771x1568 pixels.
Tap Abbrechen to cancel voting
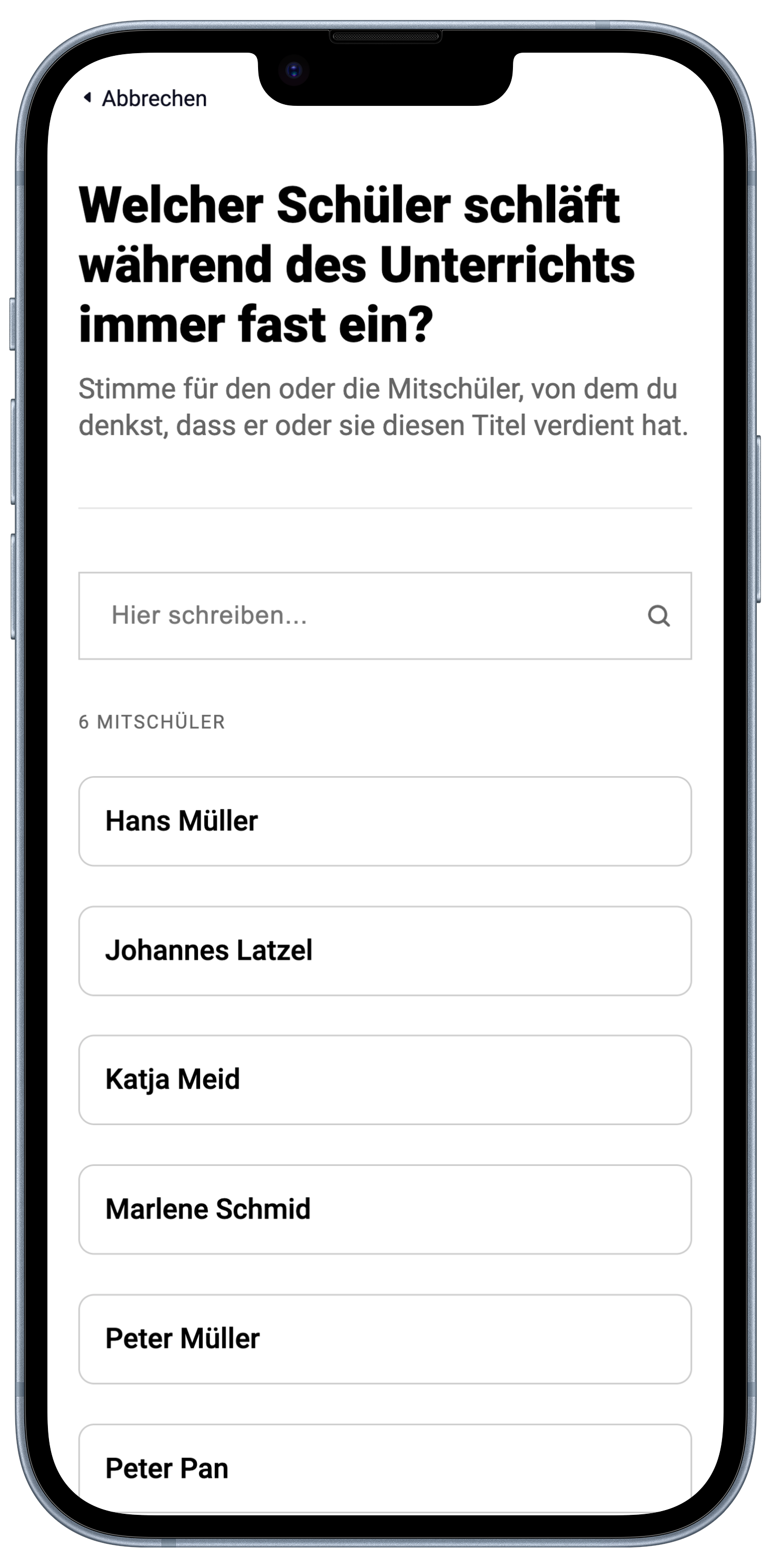[x=146, y=98]
